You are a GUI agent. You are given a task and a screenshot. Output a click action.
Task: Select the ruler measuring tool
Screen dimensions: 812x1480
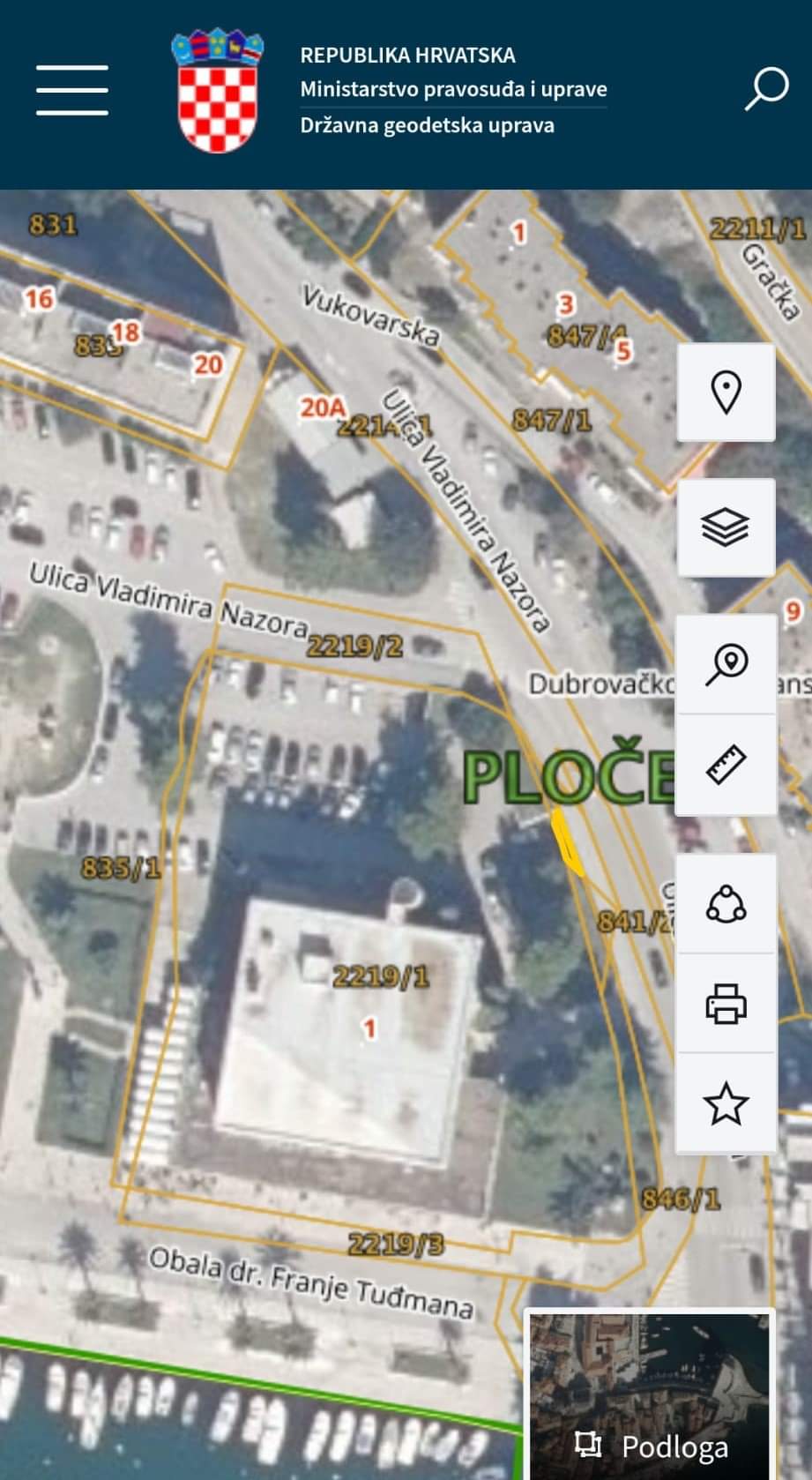pyautogui.click(x=726, y=765)
